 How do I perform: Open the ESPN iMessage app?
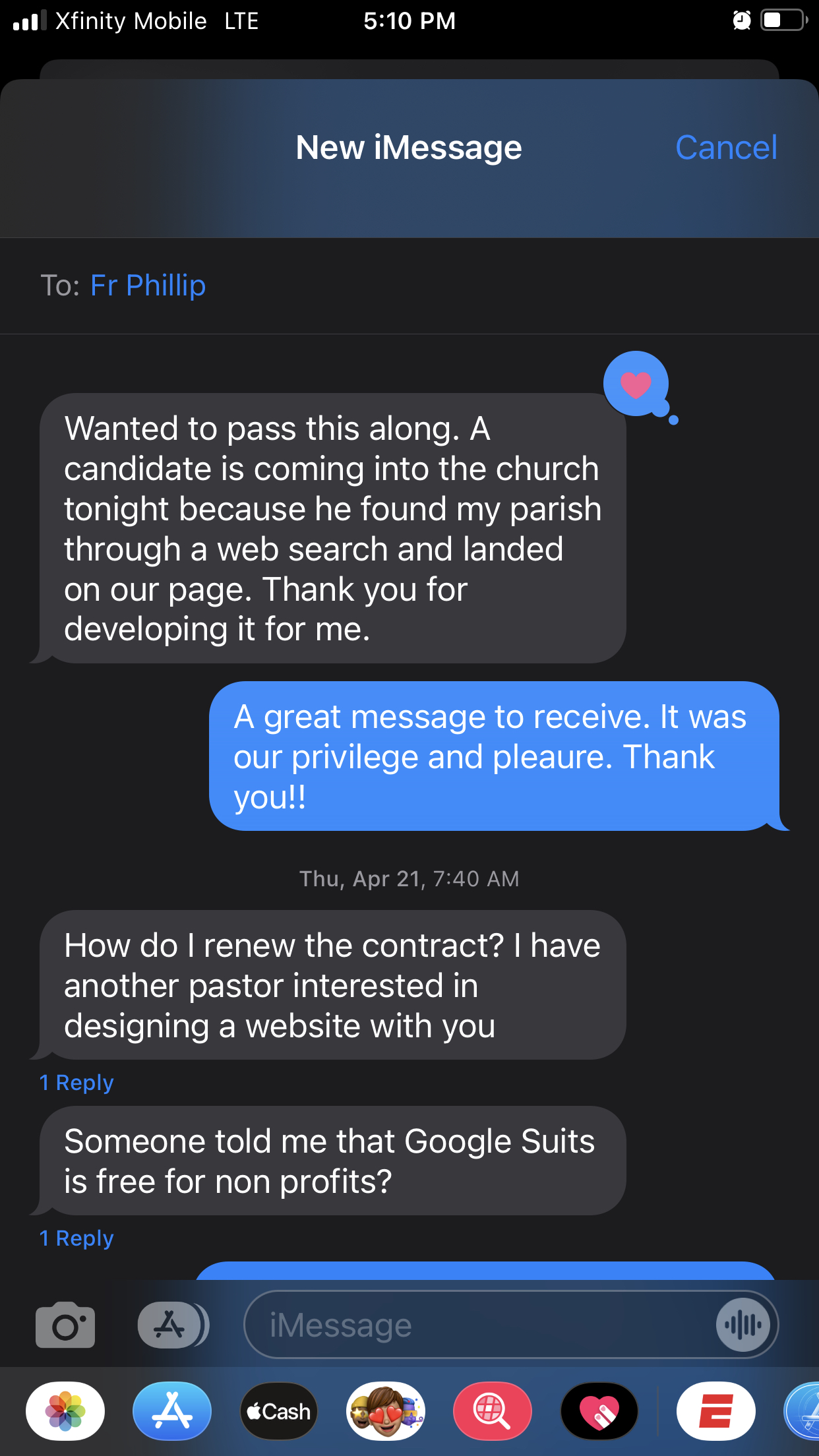[x=715, y=1411]
